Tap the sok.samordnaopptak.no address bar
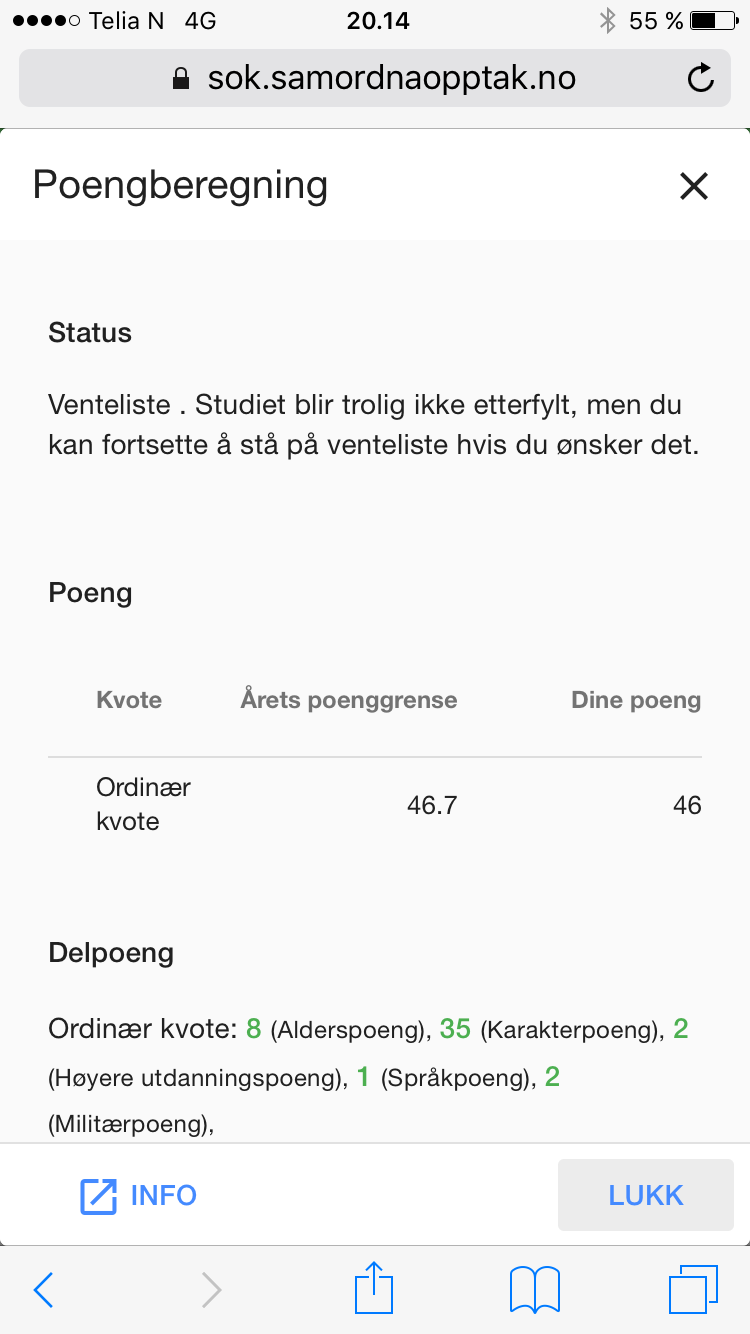The width and height of the screenshot is (750, 1334). [375, 78]
